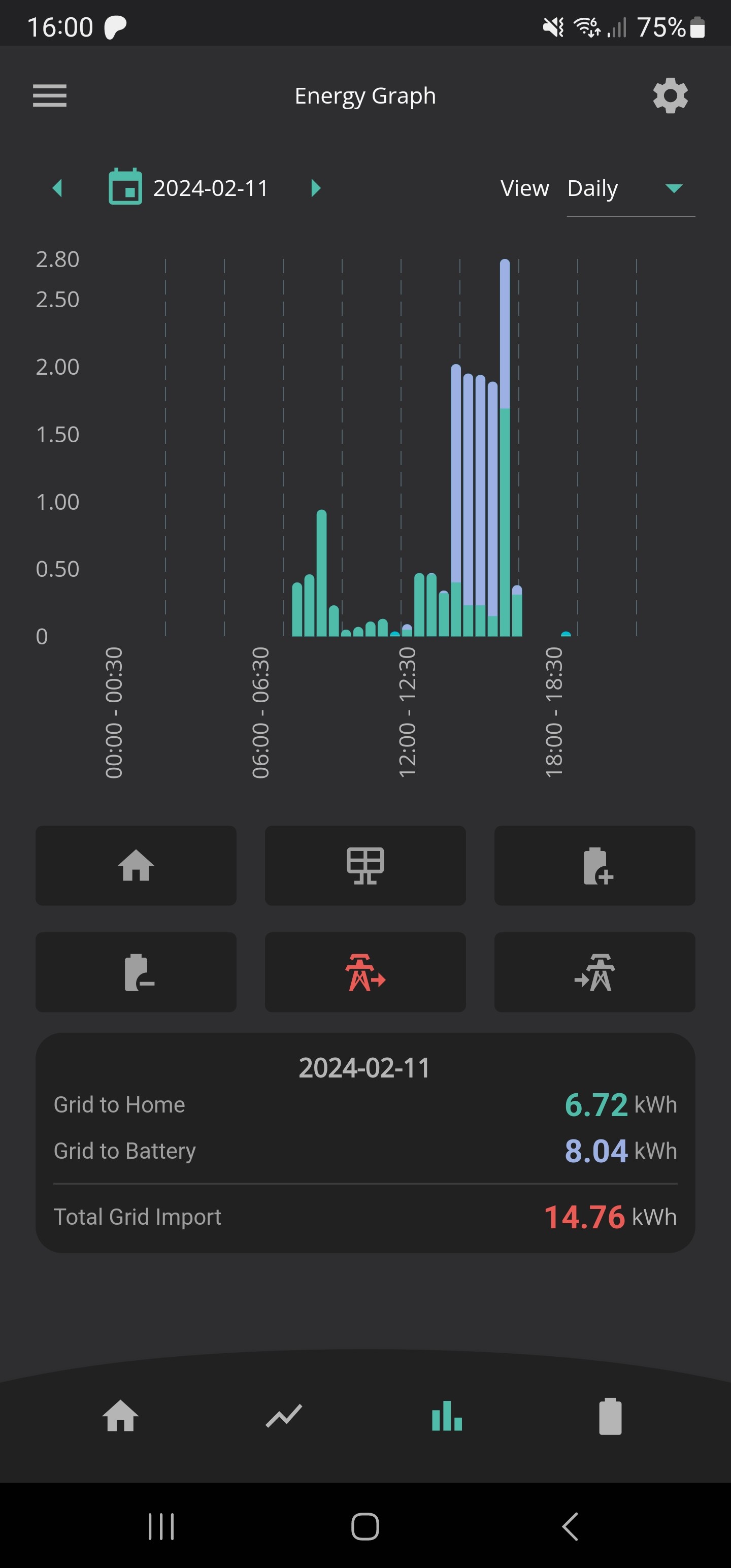Go to the next day
The image size is (731, 1568).
pos(315,188)
